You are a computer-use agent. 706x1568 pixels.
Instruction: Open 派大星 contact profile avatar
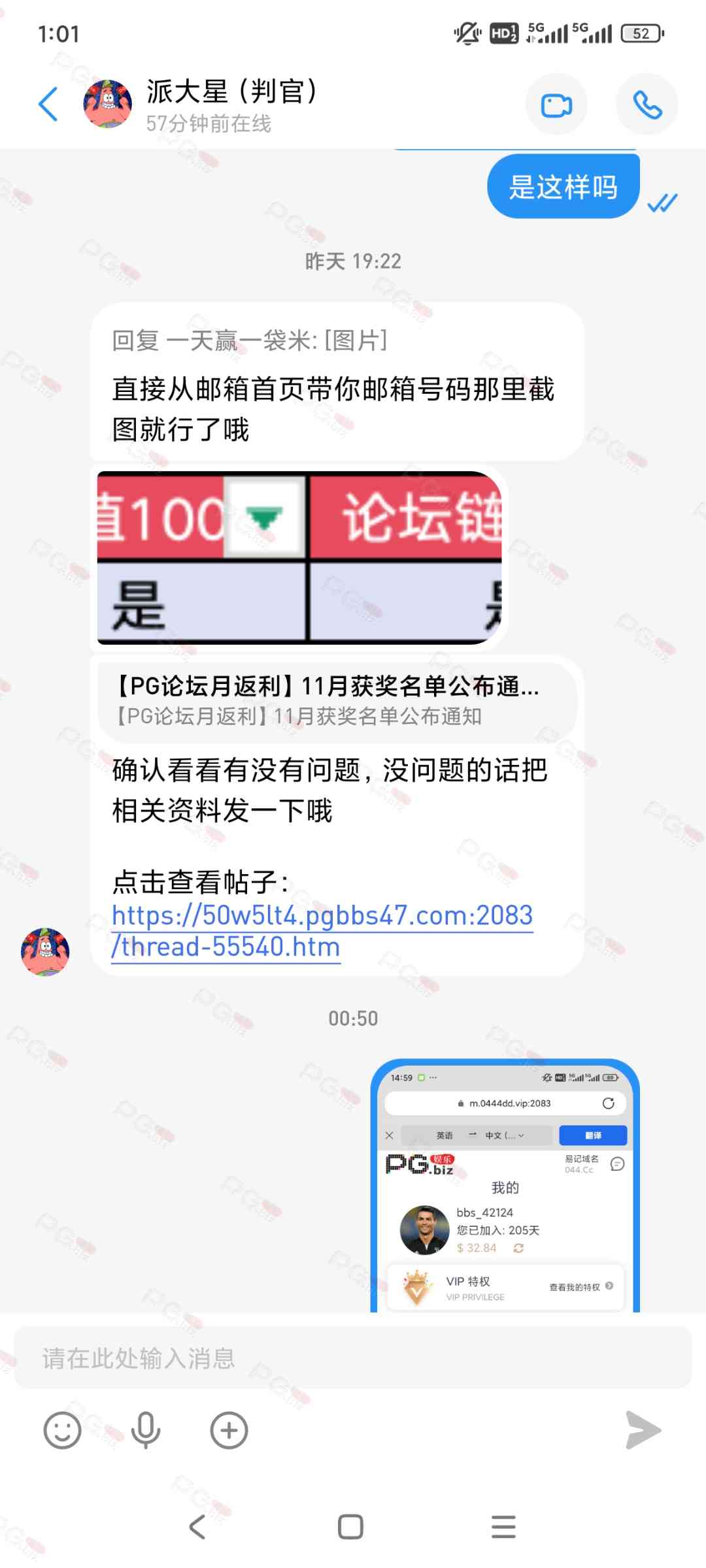coord(108,105)
